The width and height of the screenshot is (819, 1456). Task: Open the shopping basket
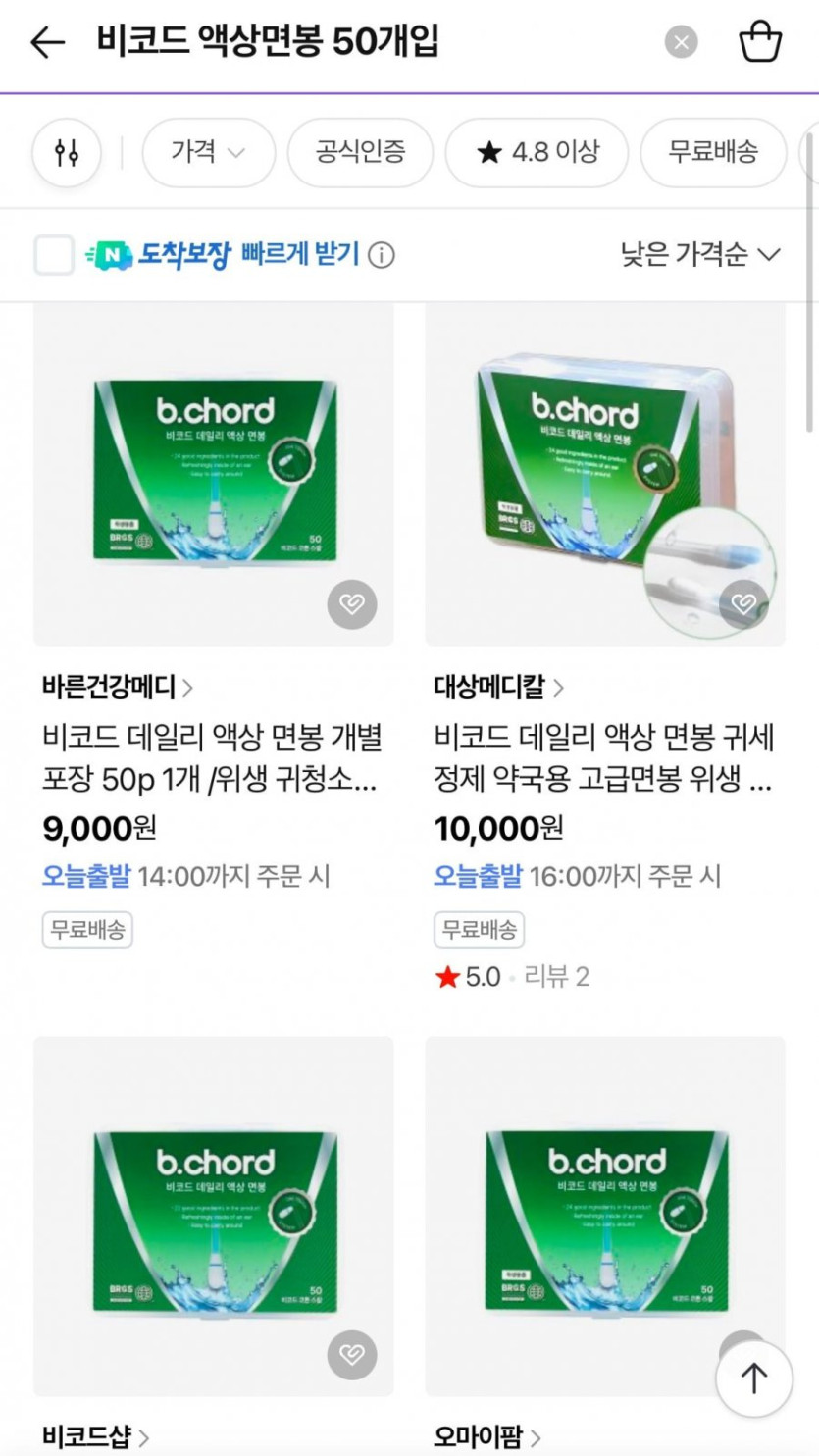[759, 42]
